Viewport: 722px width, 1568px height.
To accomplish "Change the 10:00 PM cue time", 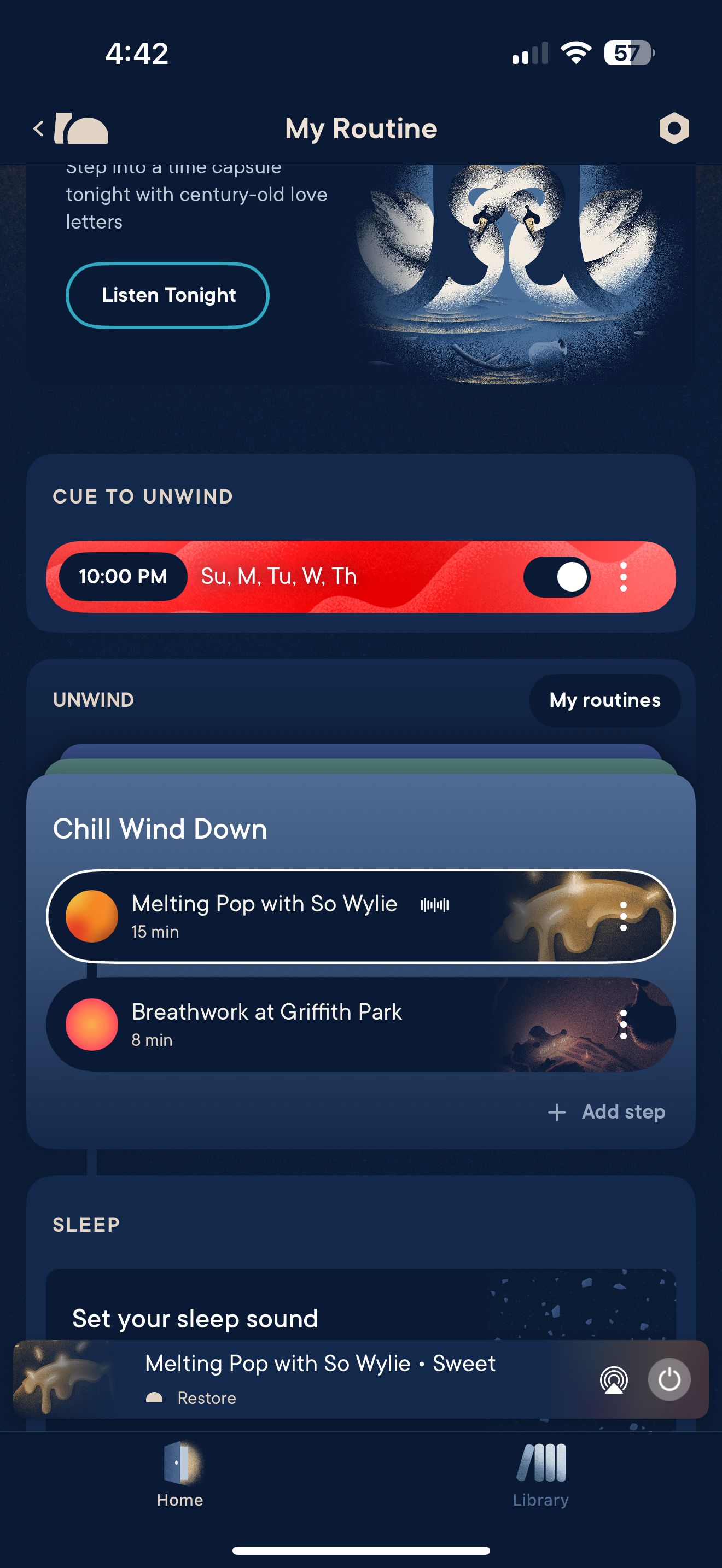I will [x=123, y=576].
